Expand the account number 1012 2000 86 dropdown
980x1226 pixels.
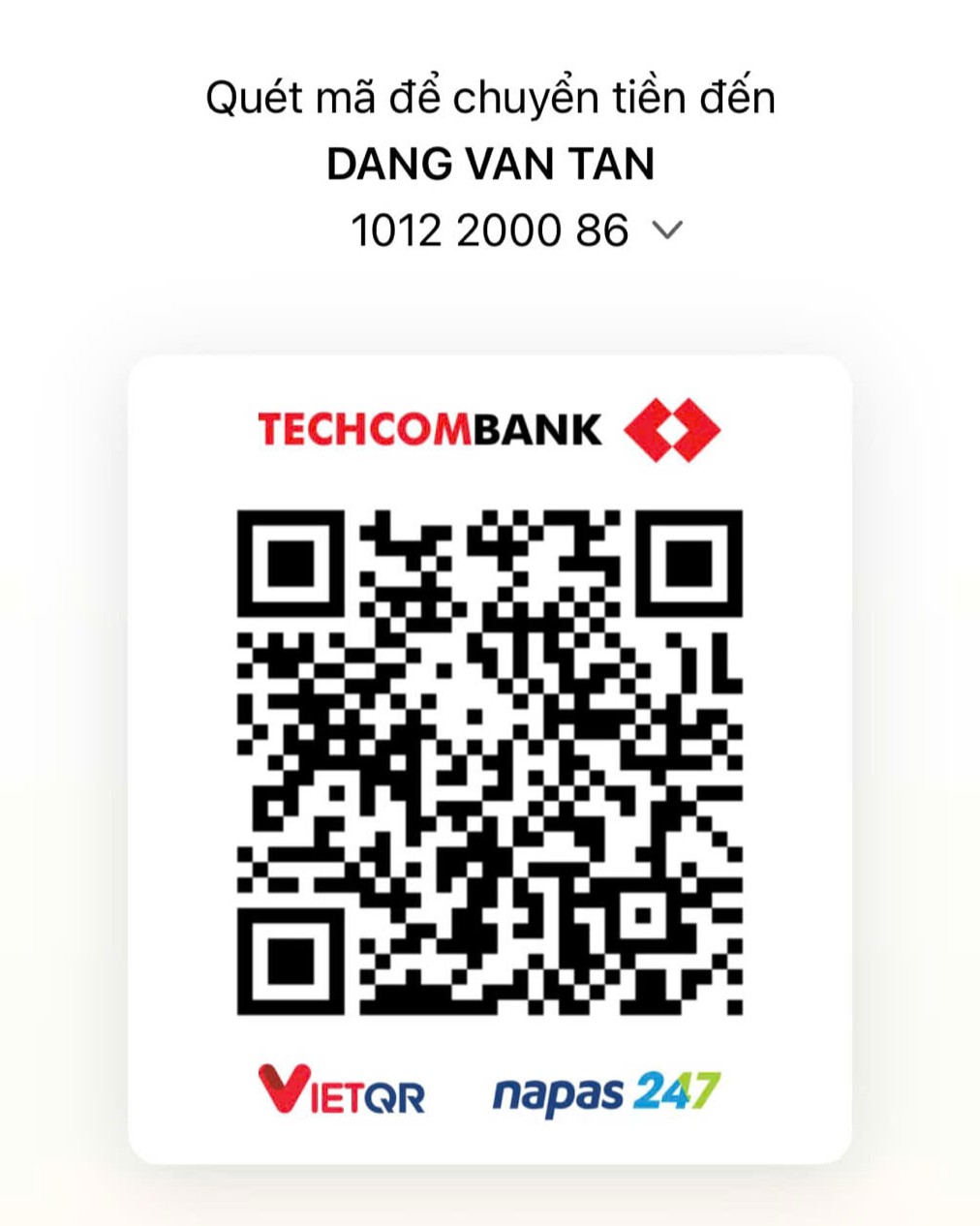(667, 230)
